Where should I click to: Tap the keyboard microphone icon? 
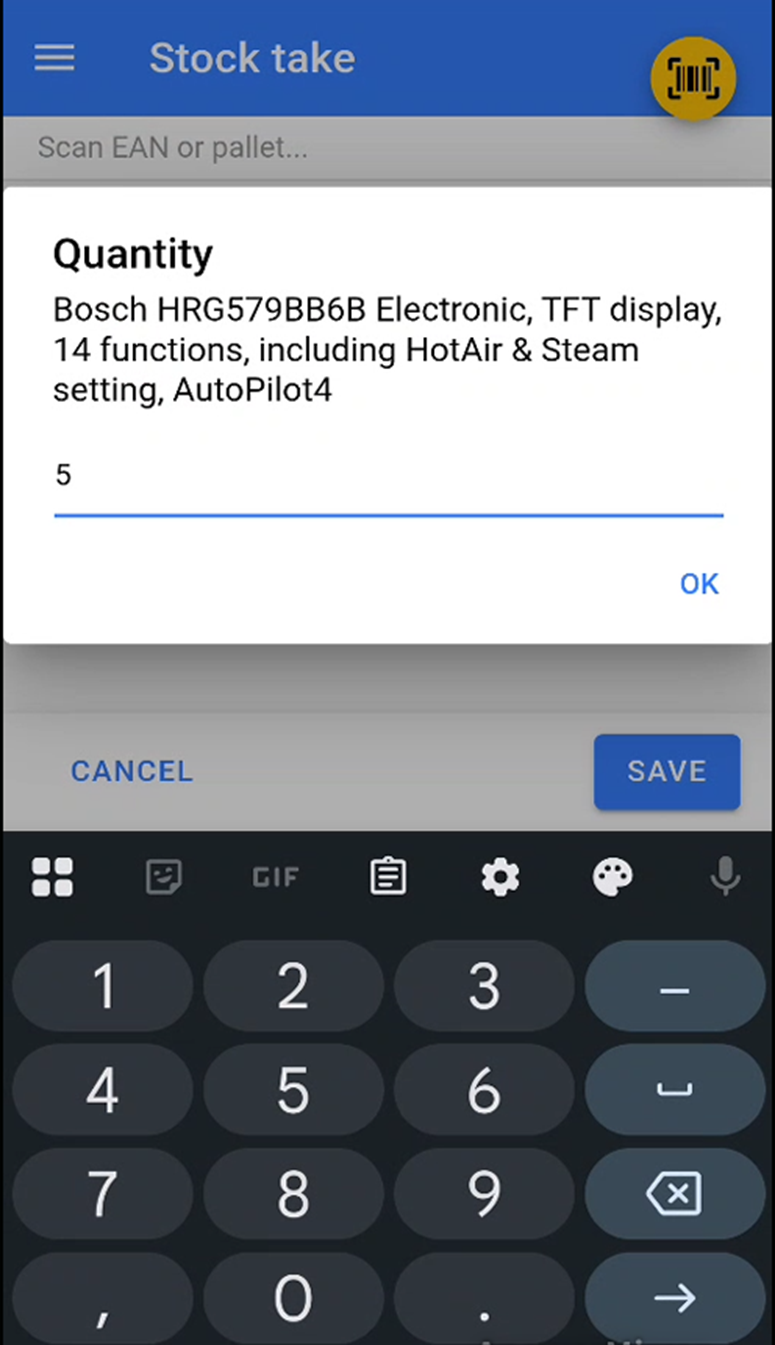[x=725, y=878]
